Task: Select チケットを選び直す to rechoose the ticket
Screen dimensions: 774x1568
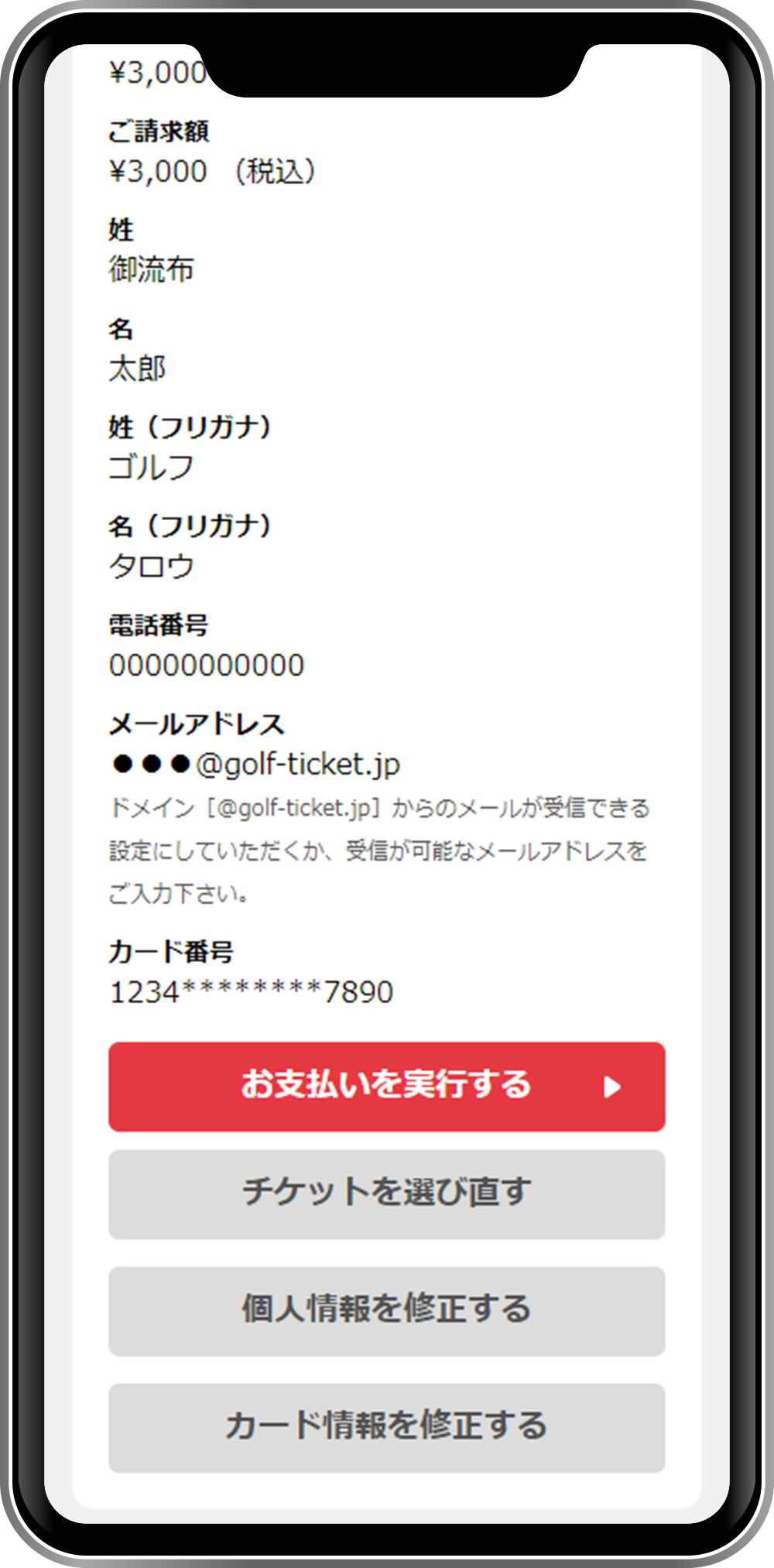Action: tap(386, 1194)
